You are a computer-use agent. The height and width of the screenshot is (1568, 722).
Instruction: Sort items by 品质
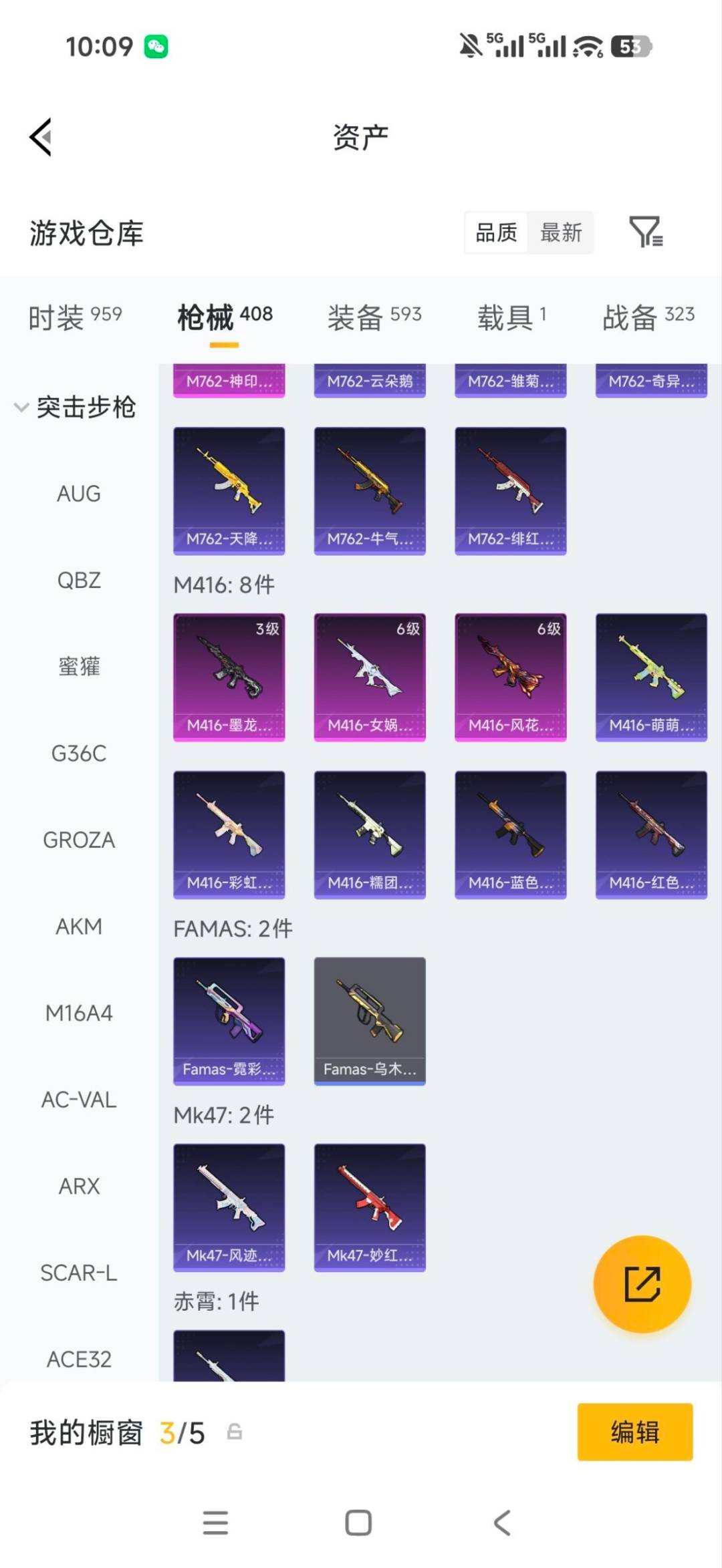point(496,232)
